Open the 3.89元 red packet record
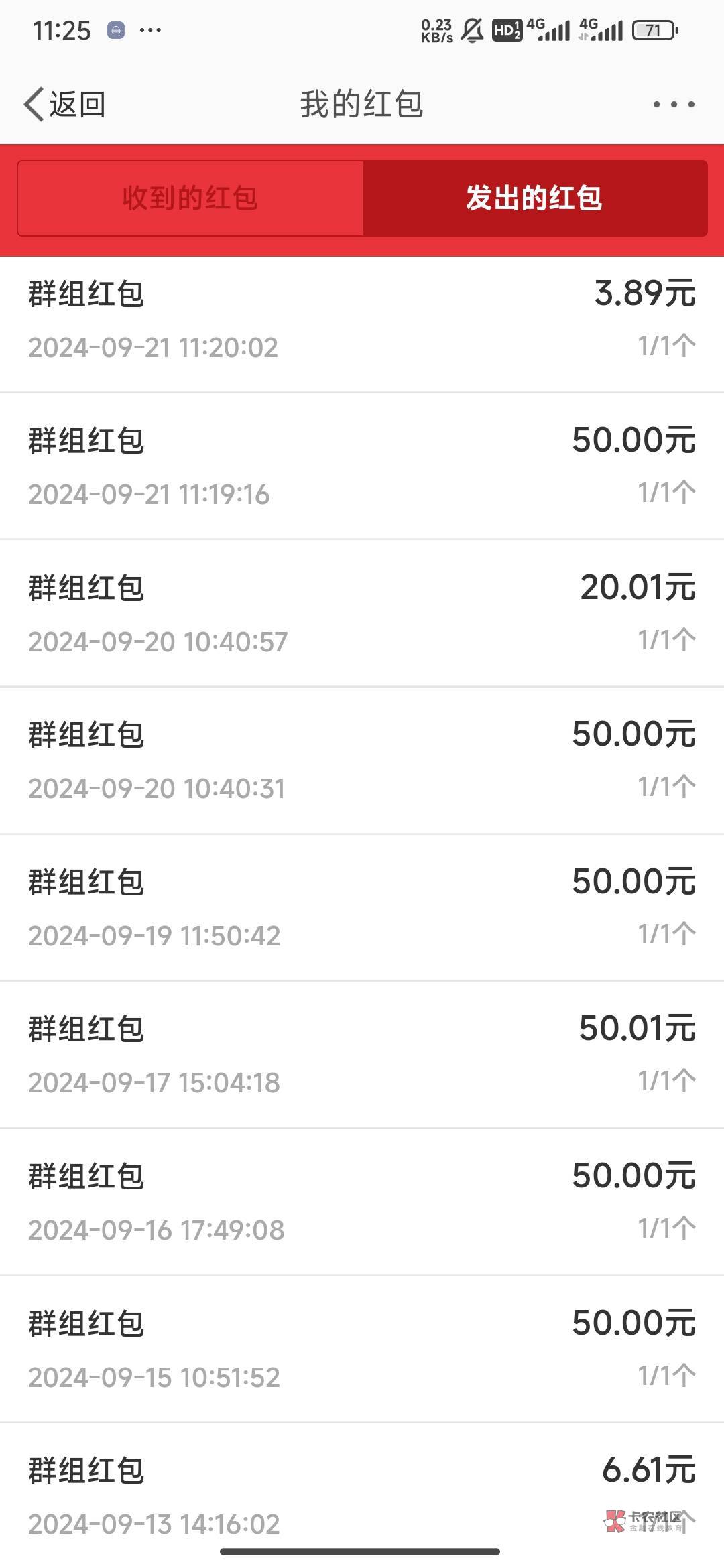This screenshot has width=724, height=1568. 362,320
